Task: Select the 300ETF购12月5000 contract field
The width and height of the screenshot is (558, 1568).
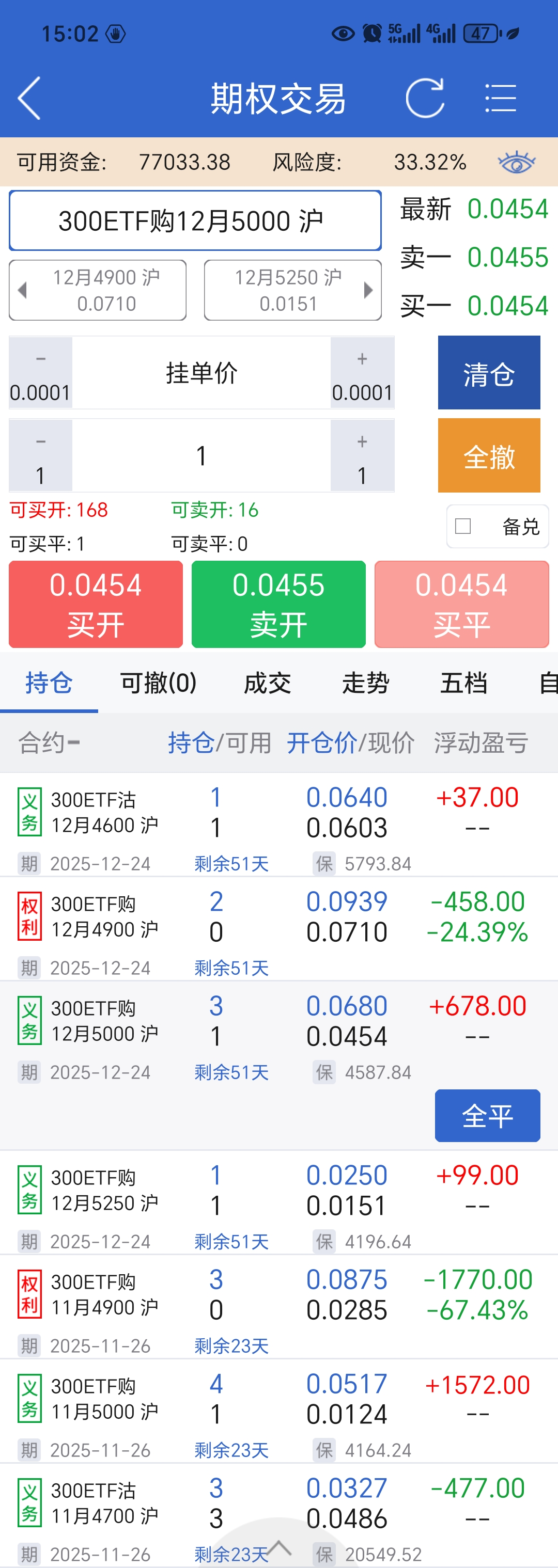Action: (195, 221)
